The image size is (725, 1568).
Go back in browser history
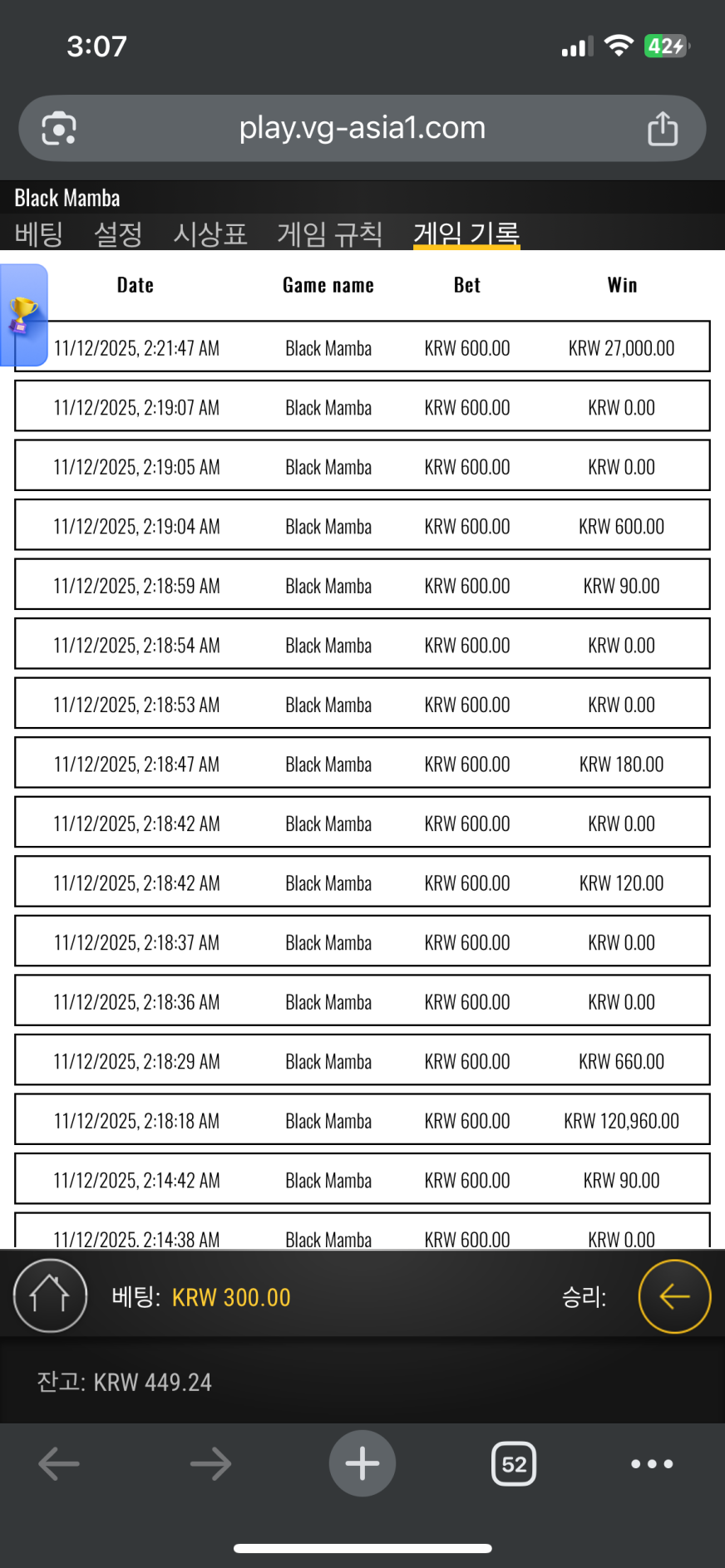[x=59, y=1464]
